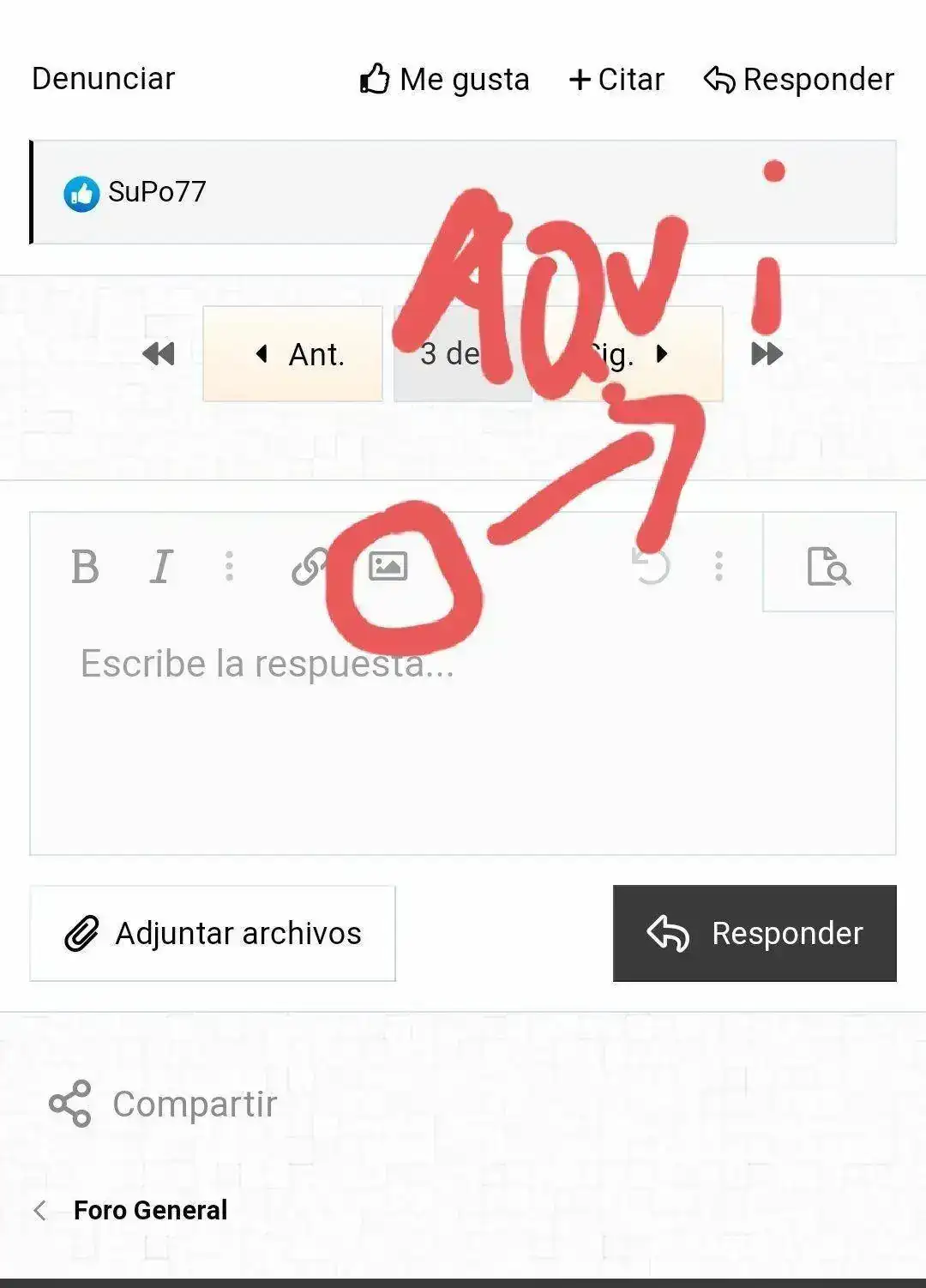The height and width of the screenshot is (1288, 926).
Task: Attach files with Adjuntar archivos
Action: [x=213, y=933]
